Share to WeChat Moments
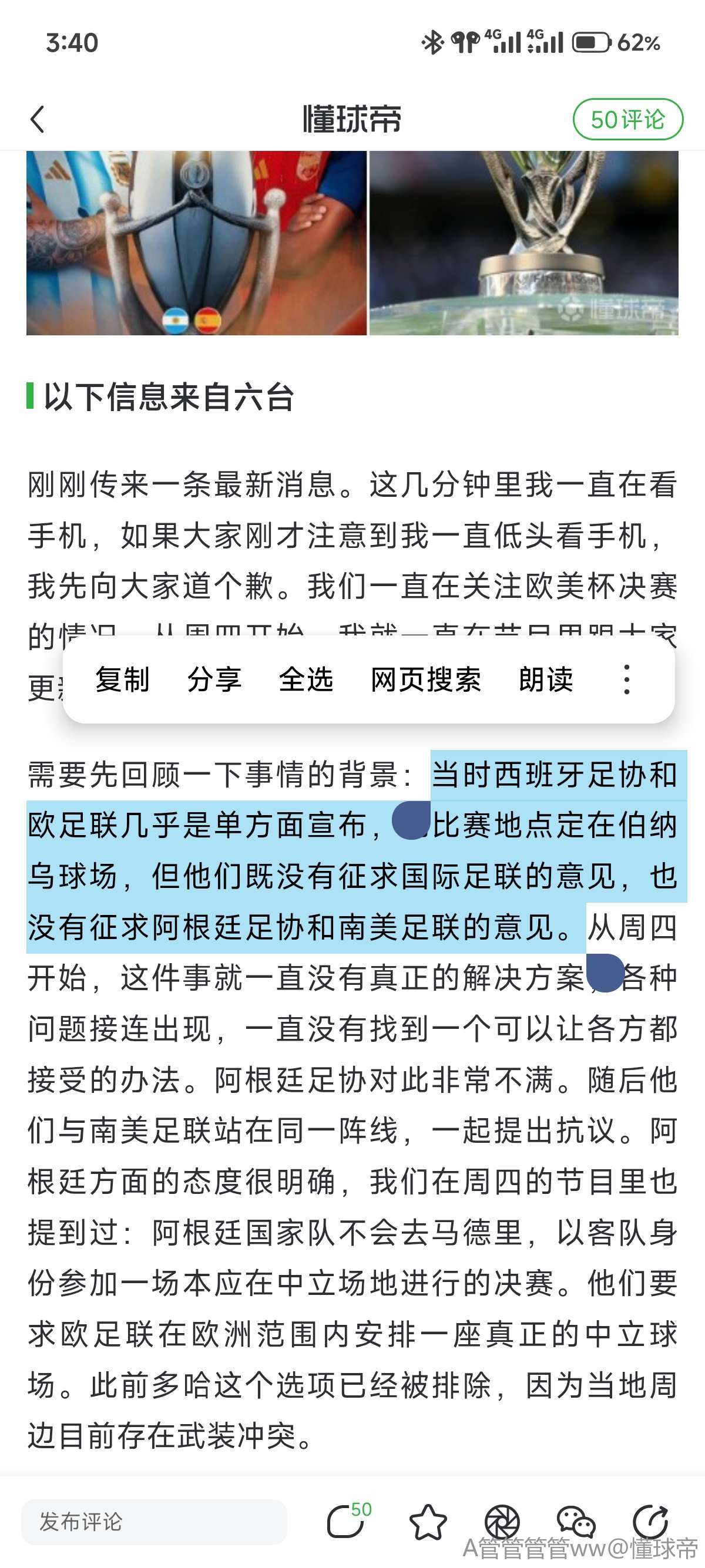705x1568 pixels. (x=502, y=1521)
